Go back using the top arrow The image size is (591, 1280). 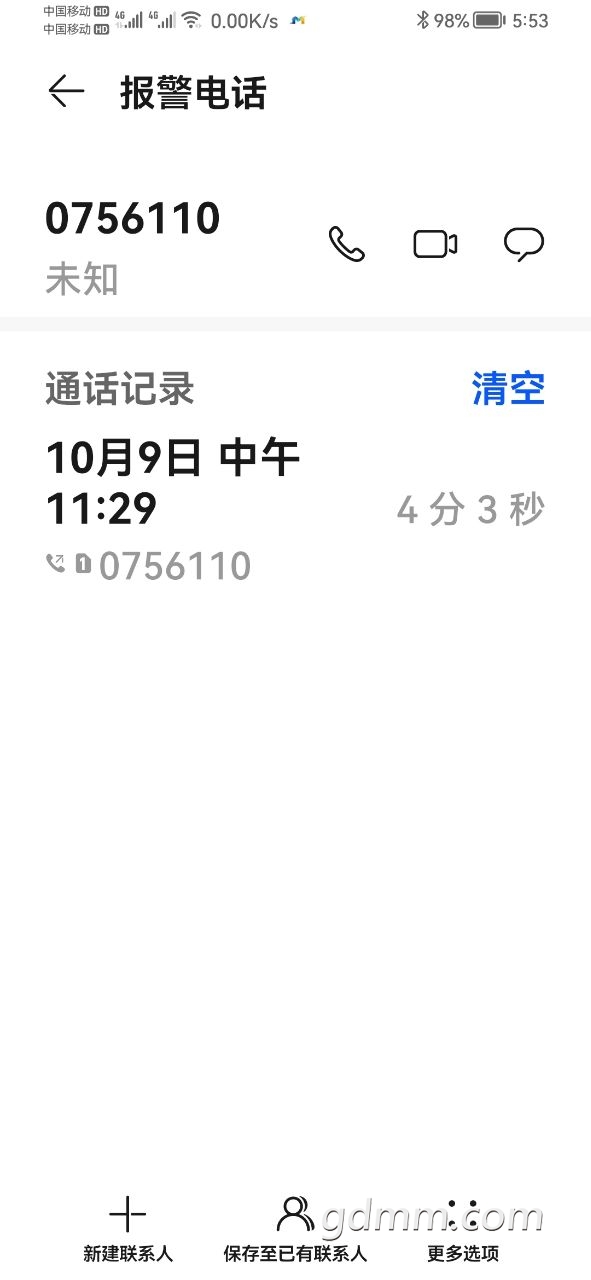coord(66,92)
